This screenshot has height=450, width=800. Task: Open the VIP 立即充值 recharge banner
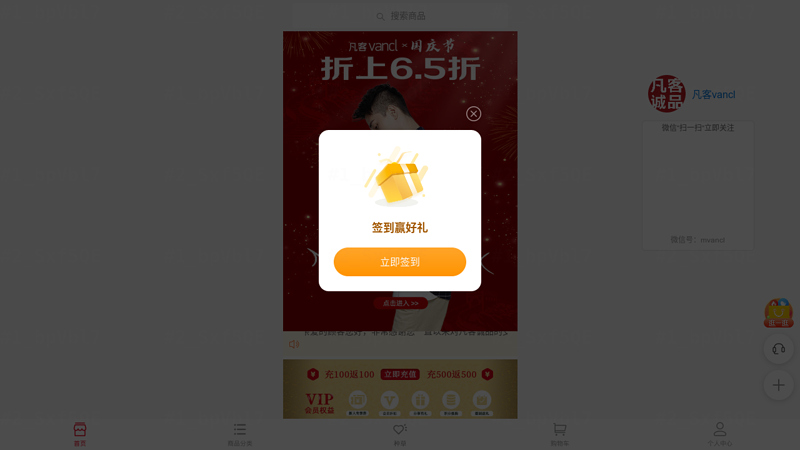click(400, 388)
